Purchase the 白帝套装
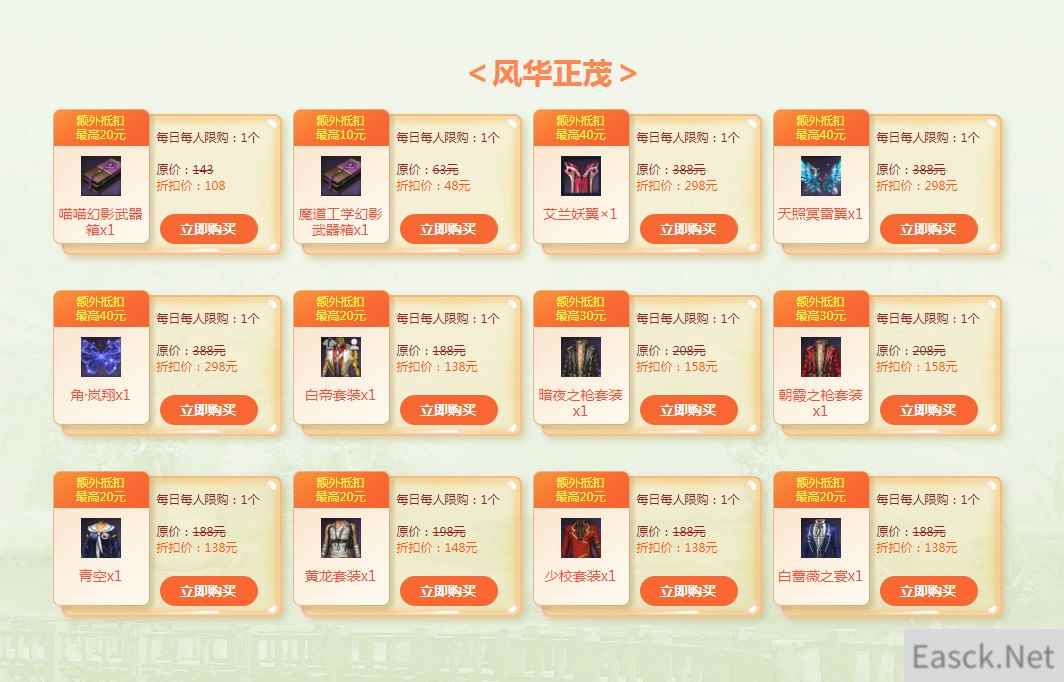Image resolution: width=1064 pixels, height=682 pixels. coord(448,410)
